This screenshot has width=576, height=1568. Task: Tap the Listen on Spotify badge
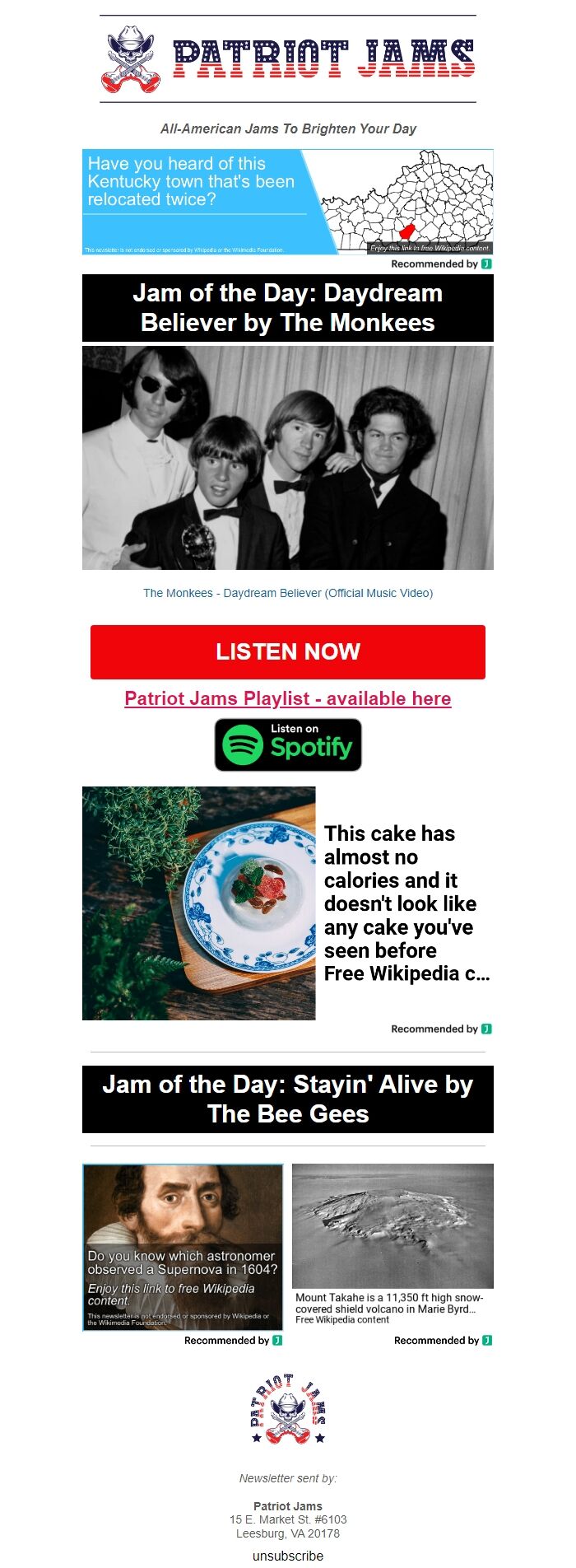click(287, 744)
